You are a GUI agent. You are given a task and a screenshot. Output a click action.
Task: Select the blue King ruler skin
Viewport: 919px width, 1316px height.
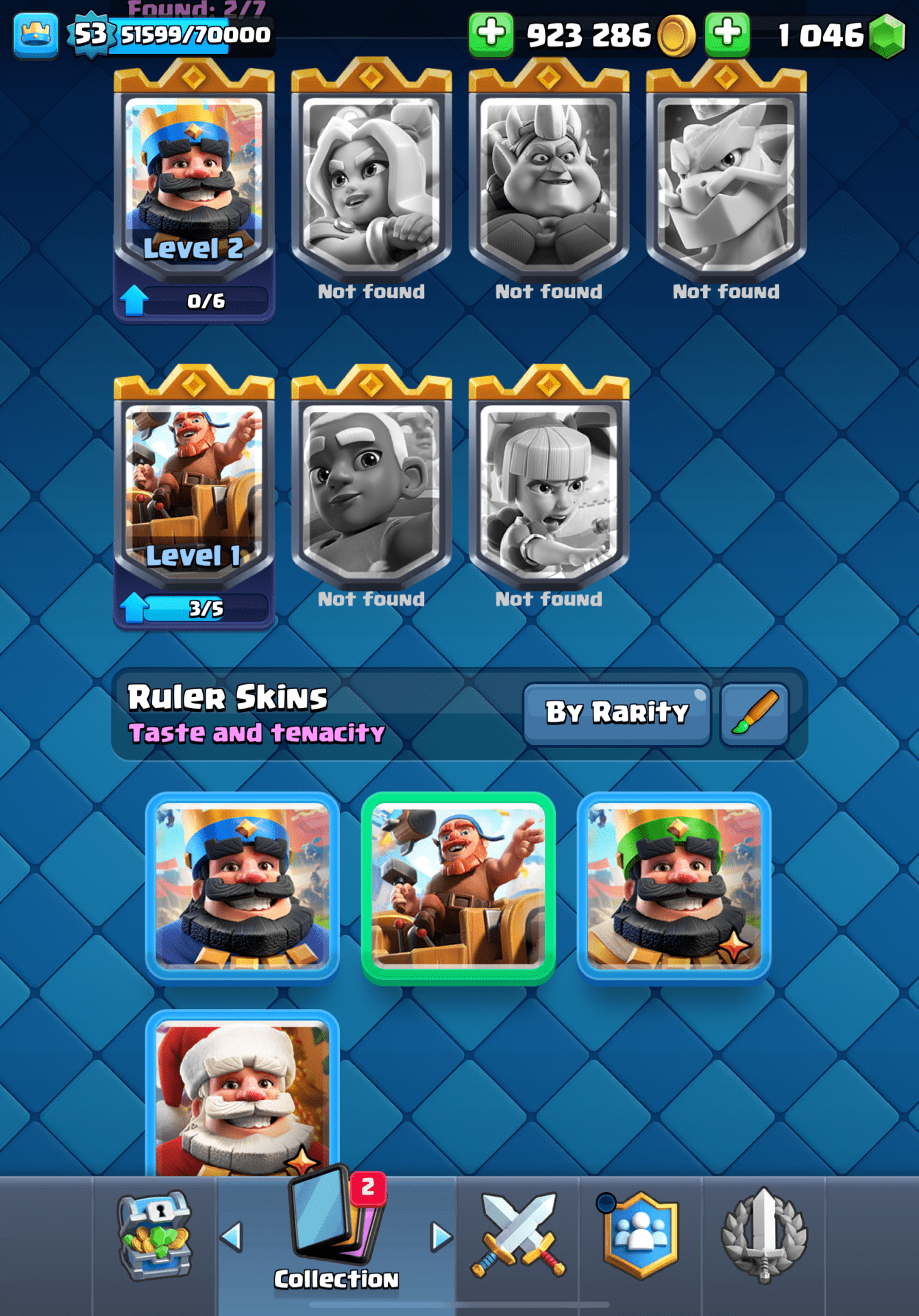pyautogui.click(x=242, y=888)
